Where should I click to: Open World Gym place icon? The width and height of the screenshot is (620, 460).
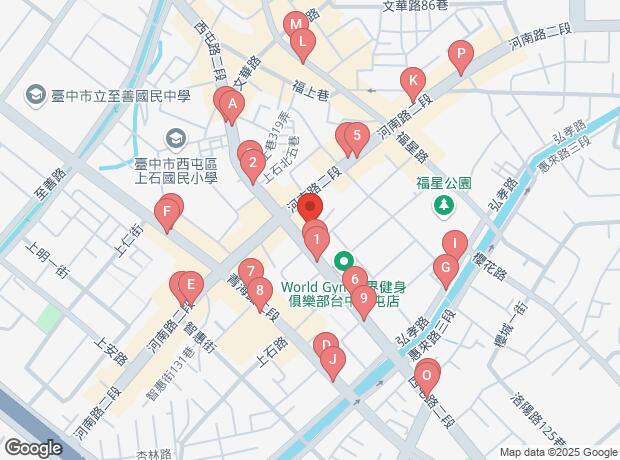click(346, 260)
